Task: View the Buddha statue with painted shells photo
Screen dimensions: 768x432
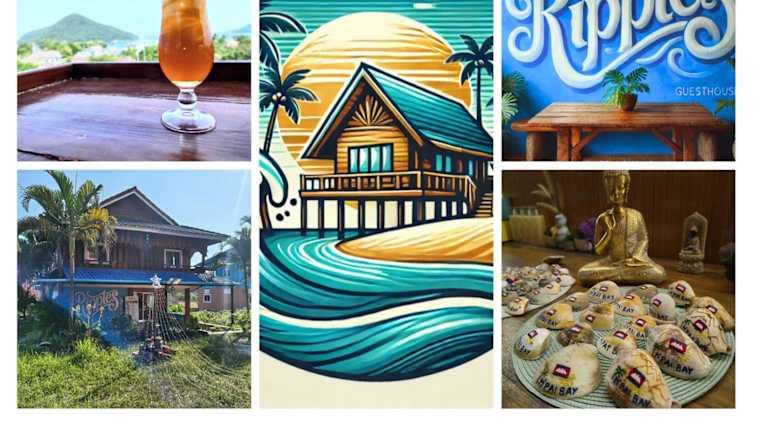Action: [x=618, y=289]
